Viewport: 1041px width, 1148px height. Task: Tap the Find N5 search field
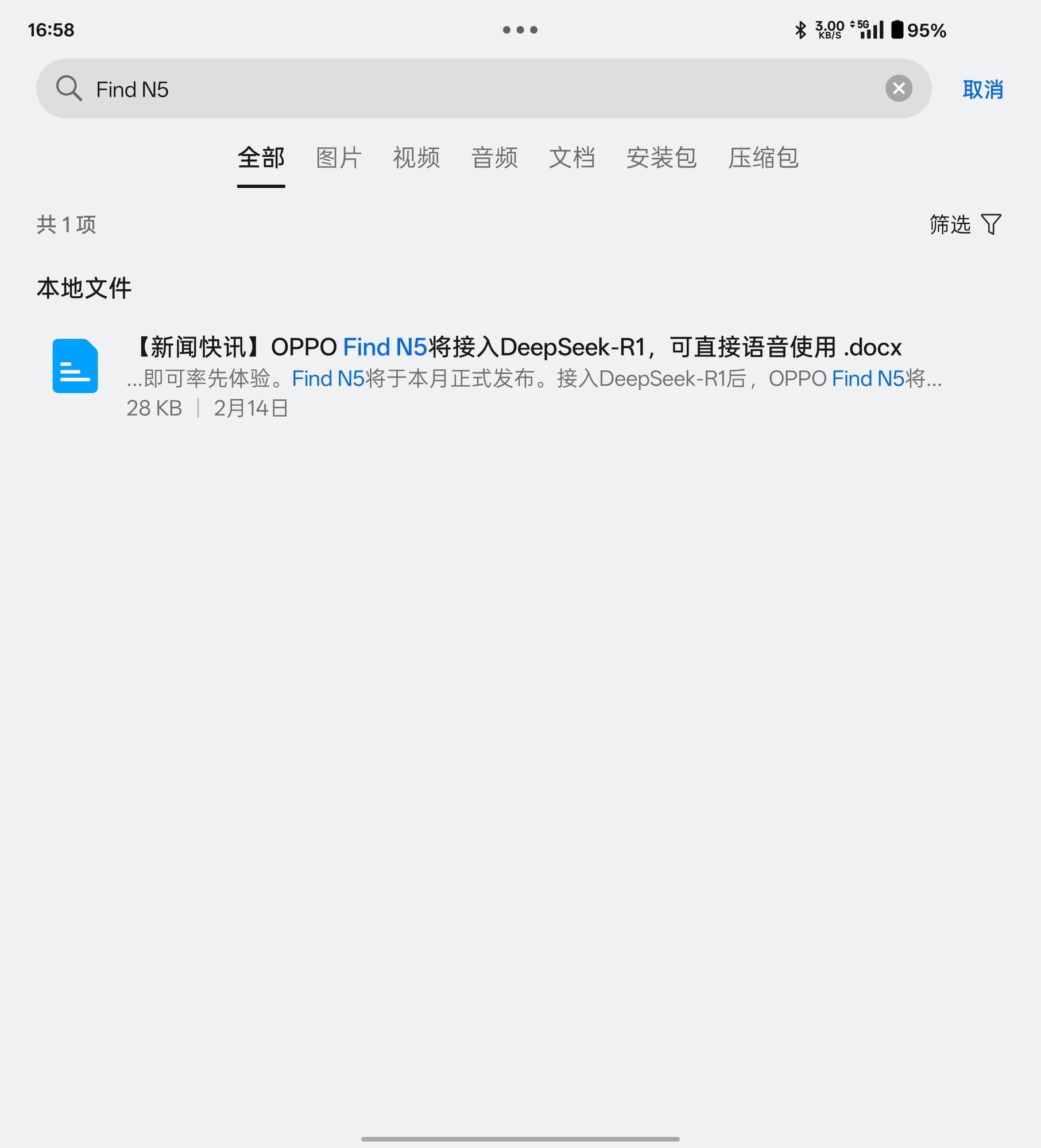(459, 89)
